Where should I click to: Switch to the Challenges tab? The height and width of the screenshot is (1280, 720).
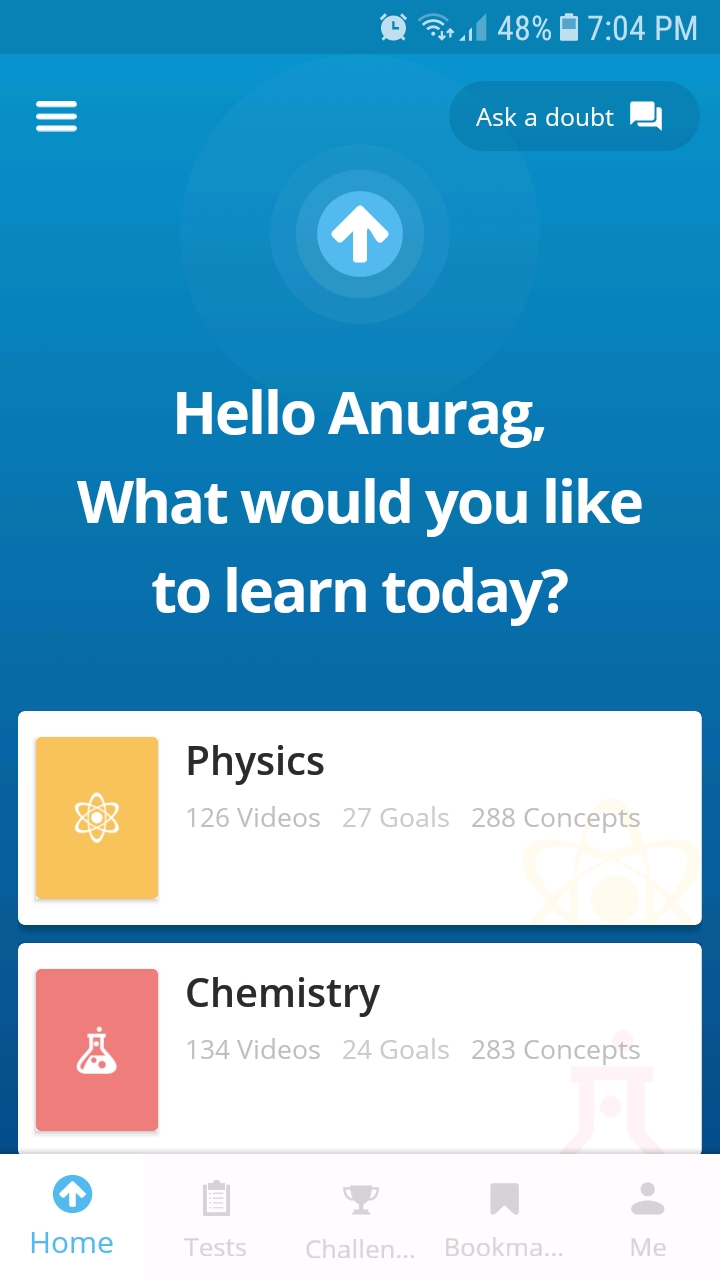pos(360,1217)
